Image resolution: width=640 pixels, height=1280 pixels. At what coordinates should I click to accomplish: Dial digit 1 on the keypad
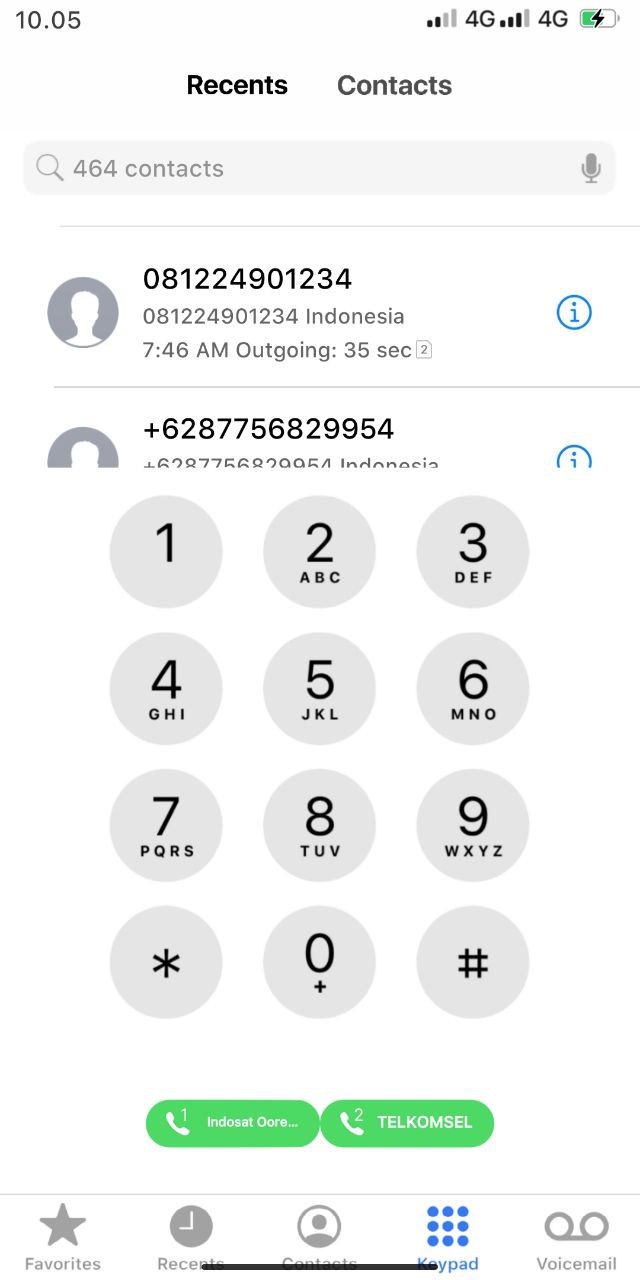pos(166,551)
